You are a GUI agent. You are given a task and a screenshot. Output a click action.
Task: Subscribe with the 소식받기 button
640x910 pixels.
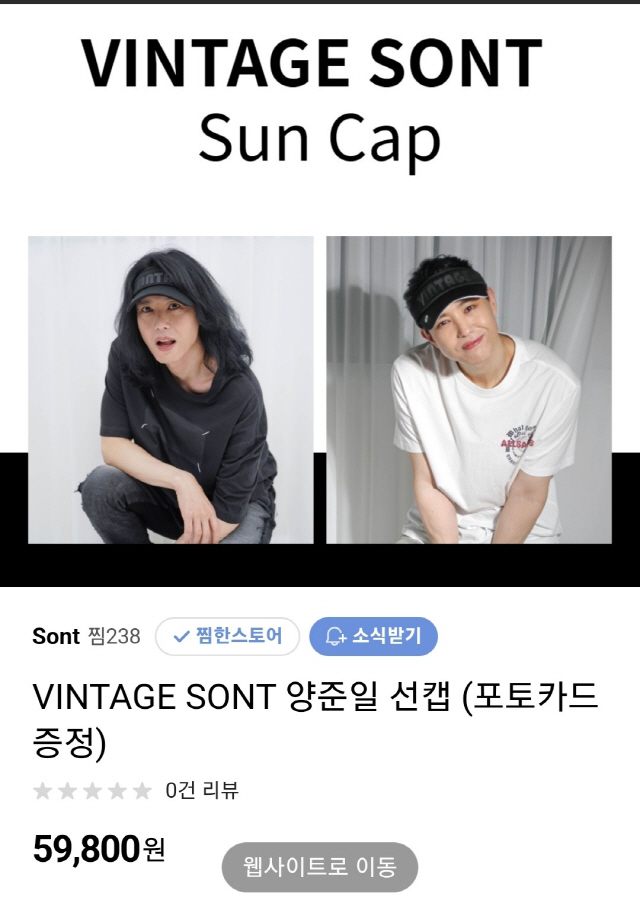[x=373, y=636]
